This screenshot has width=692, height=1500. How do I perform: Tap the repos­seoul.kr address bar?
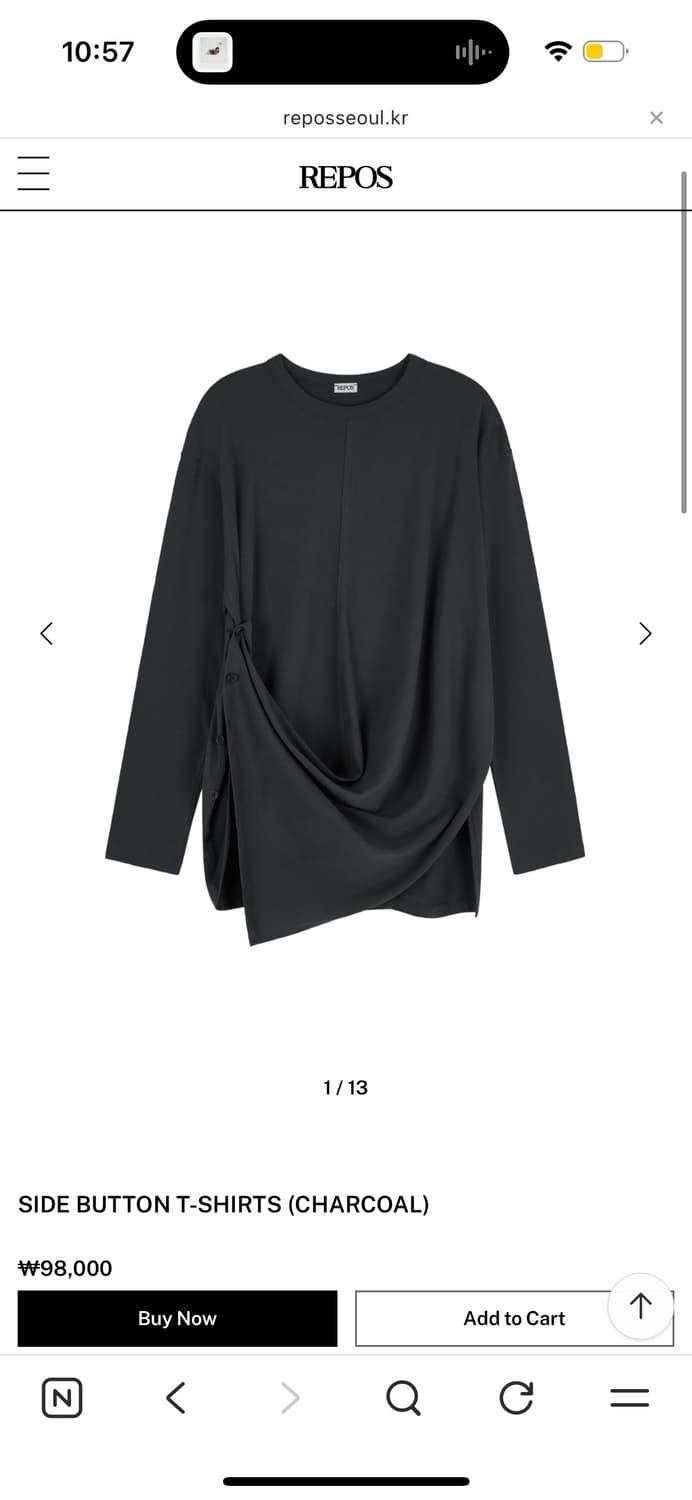345,118
